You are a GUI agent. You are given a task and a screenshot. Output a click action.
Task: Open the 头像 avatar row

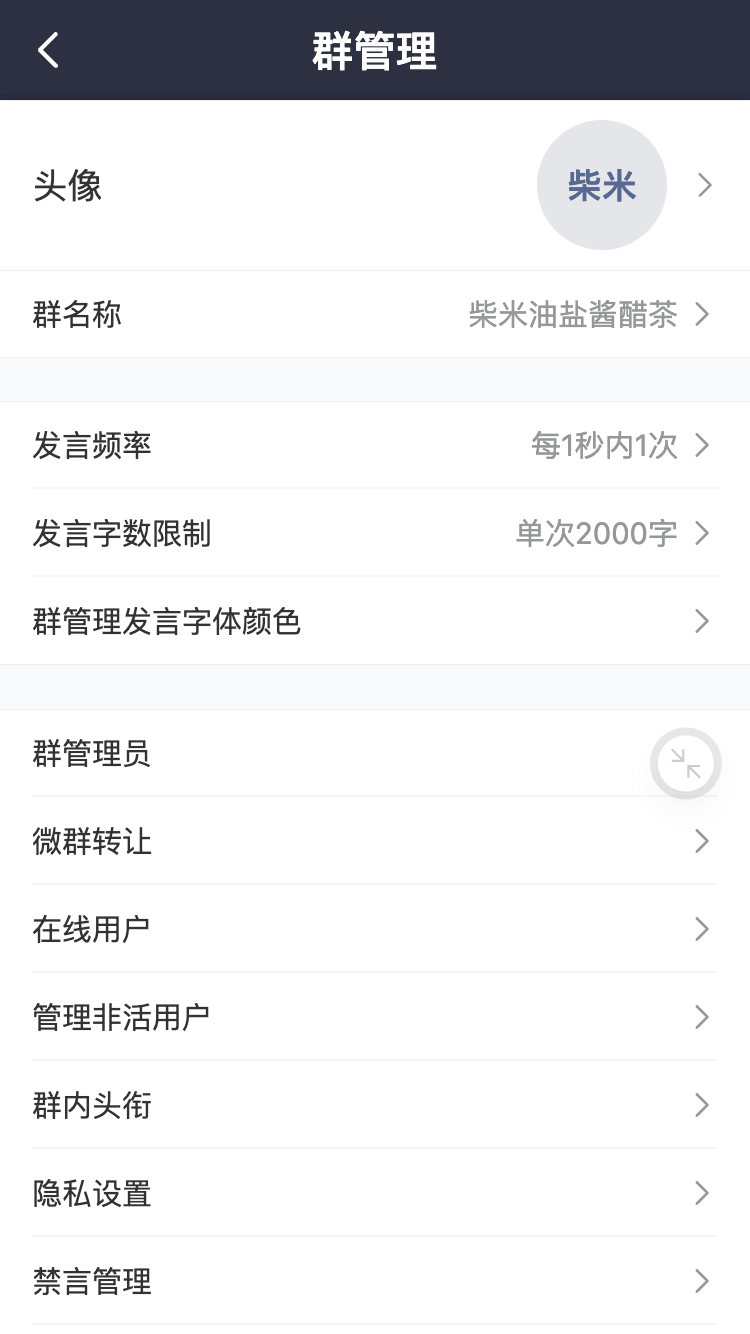pos(374,186)
